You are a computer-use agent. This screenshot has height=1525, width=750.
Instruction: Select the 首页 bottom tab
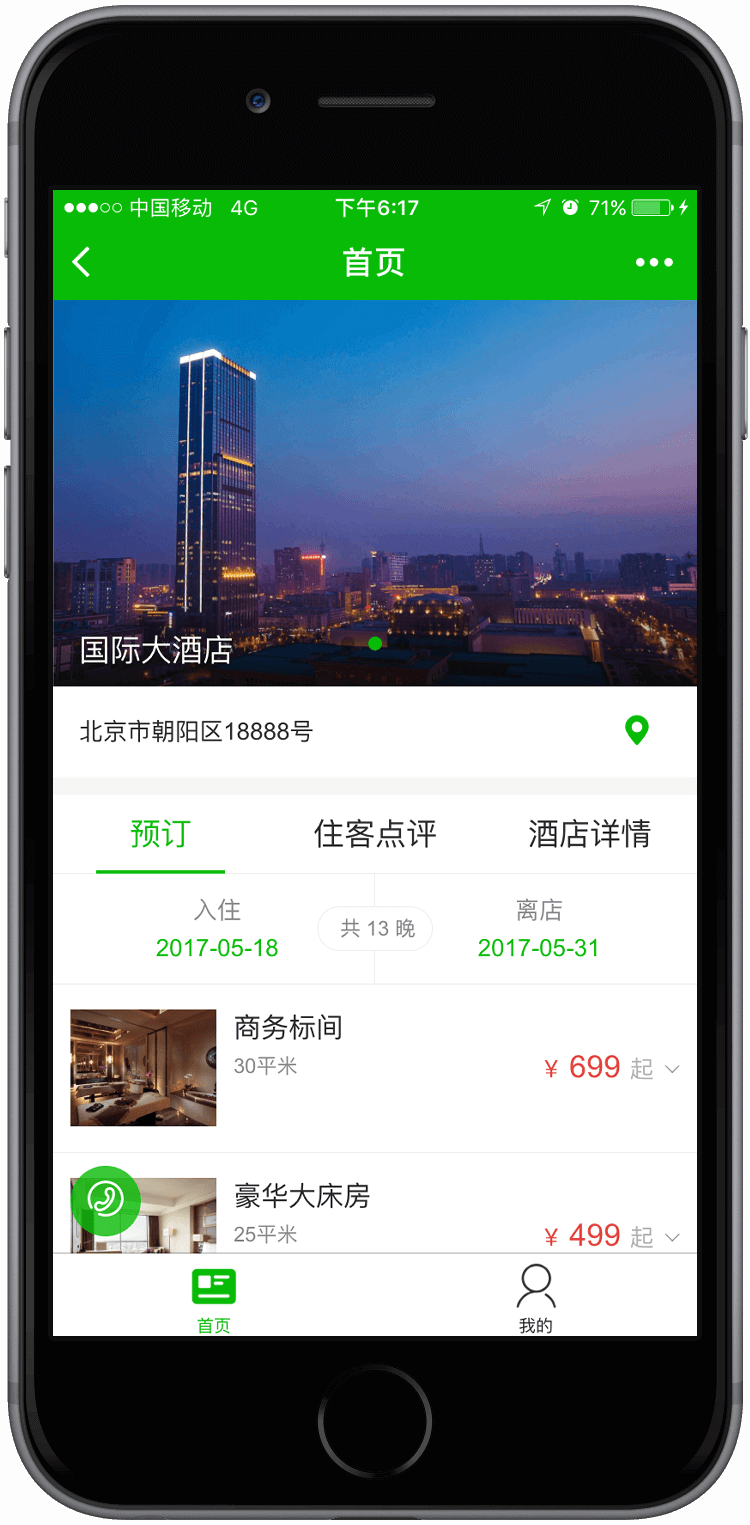tap(214, 1297)
